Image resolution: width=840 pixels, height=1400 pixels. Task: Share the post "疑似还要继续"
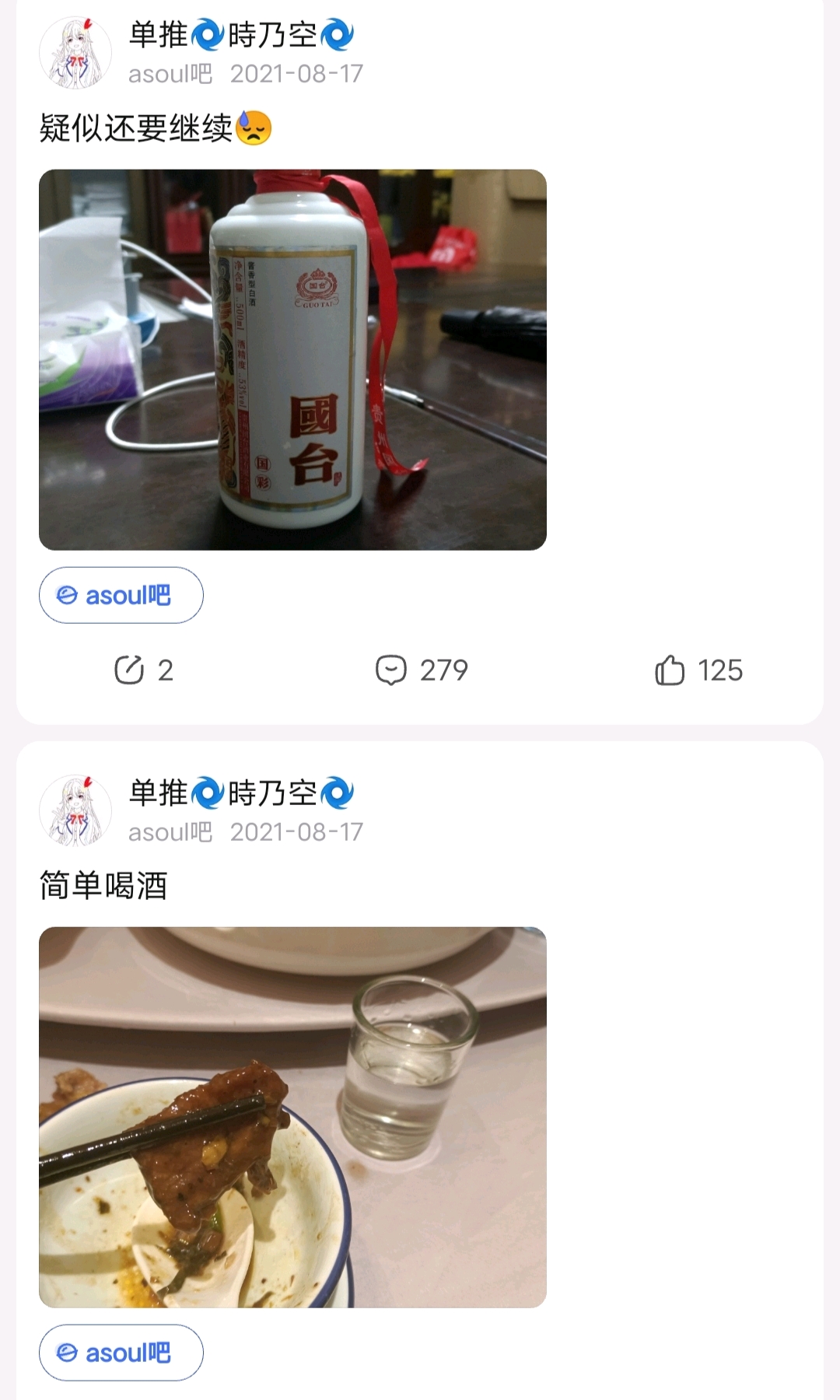click(144, 670)
